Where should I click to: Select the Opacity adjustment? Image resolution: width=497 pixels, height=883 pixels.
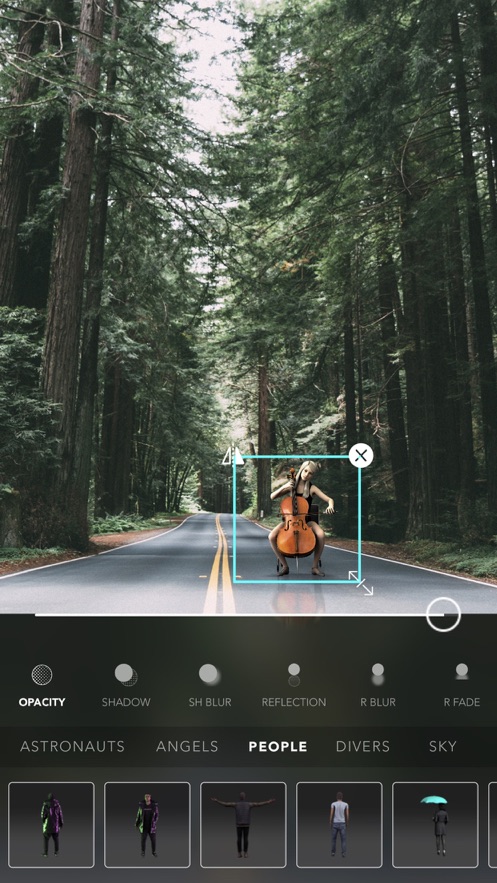pyautogui.click(x=42, y=685)
